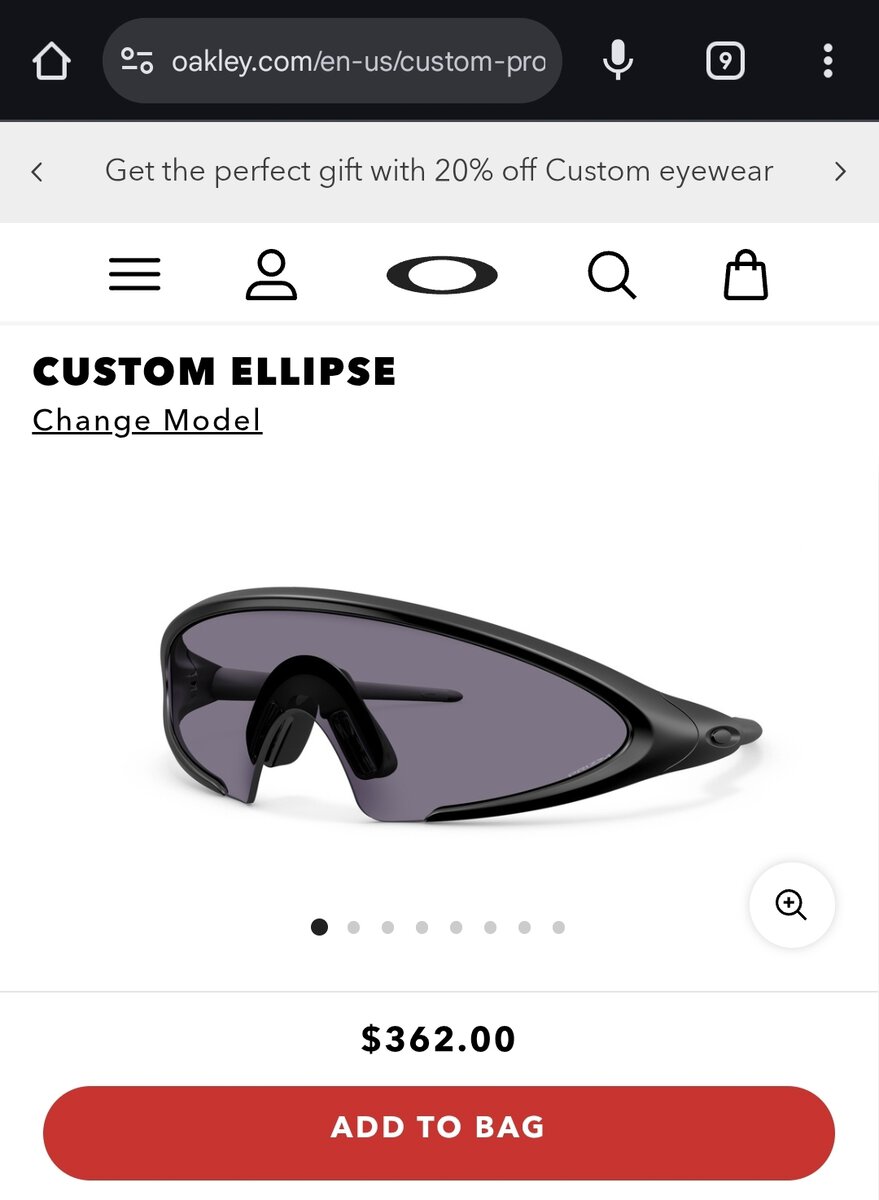Image resolution: width=879 pixels, height=1200 pixels.
Task: Go to the browser home page
Action: [x=52, y=62]
